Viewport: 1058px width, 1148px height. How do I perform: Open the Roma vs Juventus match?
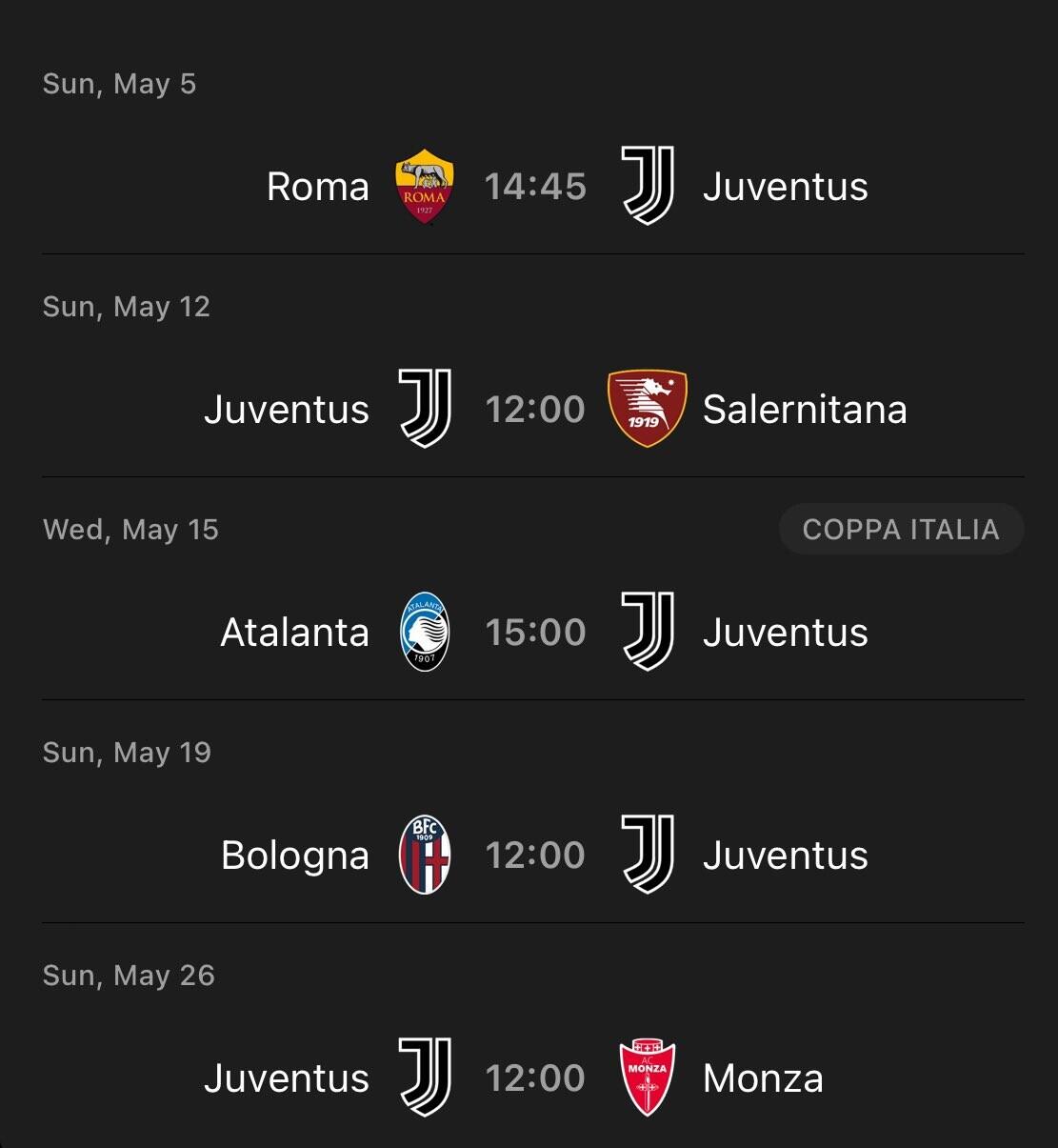pyautogui.click(x=534, y=187)
